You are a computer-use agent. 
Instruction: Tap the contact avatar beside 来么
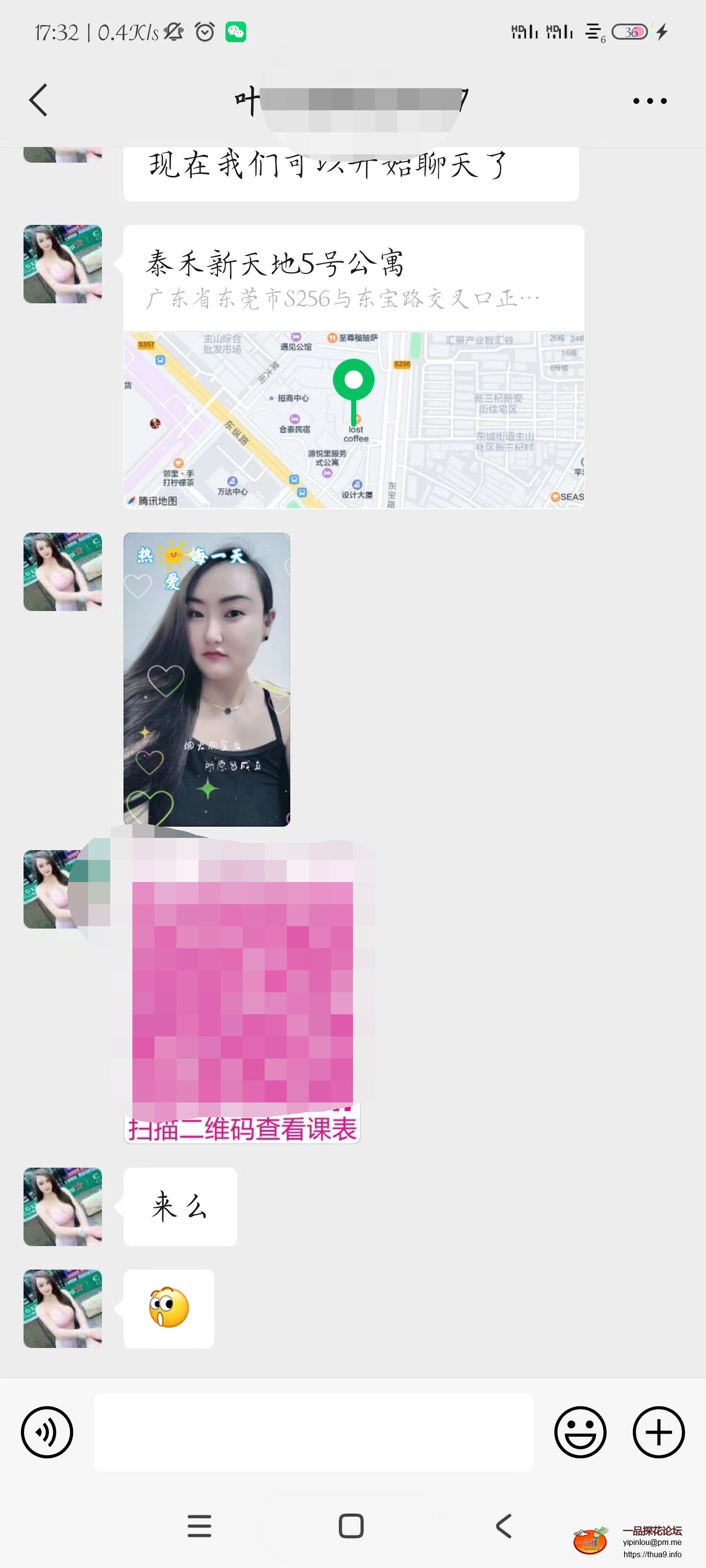coord(62,1206)
